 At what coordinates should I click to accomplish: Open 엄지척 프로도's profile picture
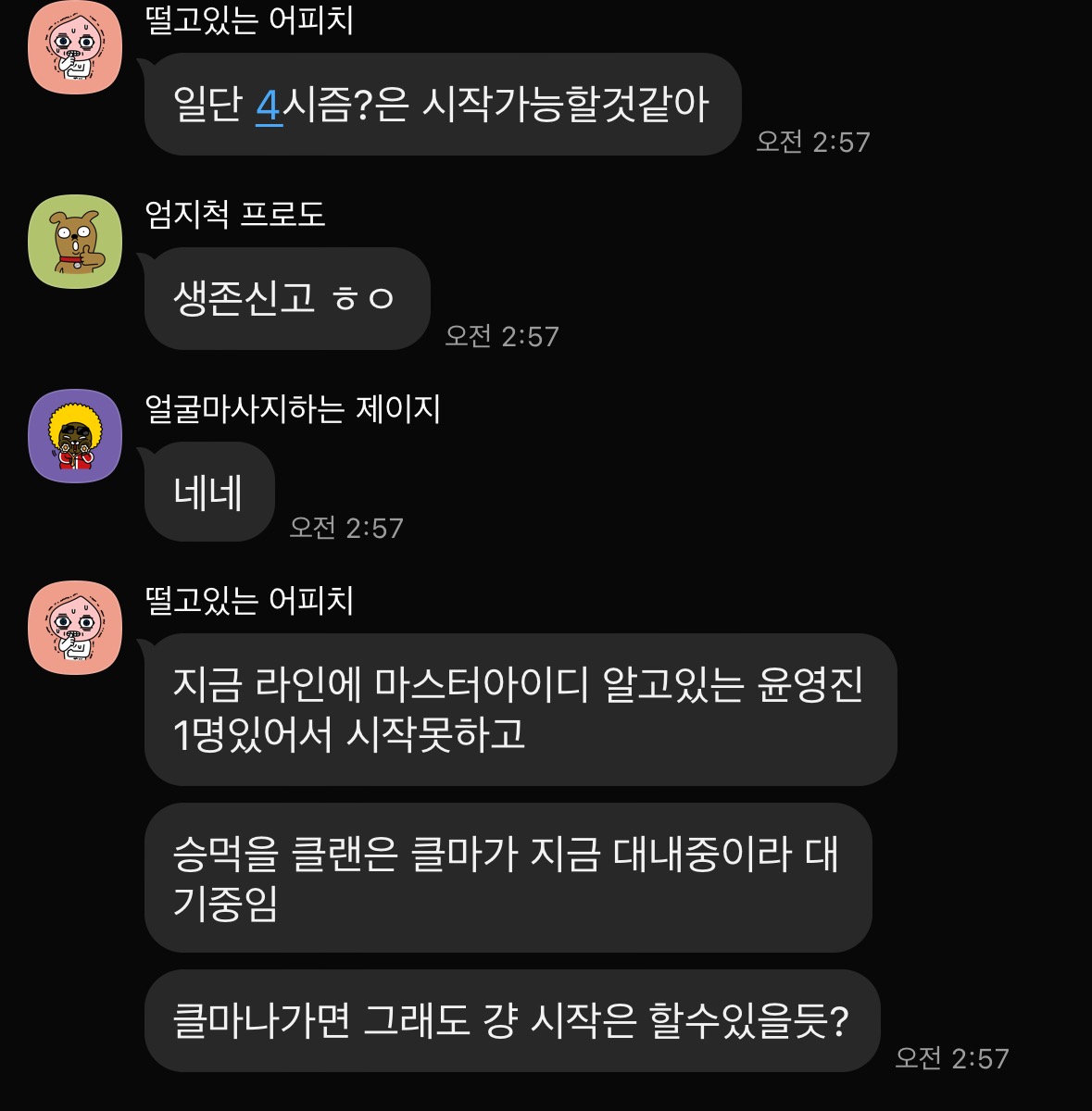pos(75,242)
